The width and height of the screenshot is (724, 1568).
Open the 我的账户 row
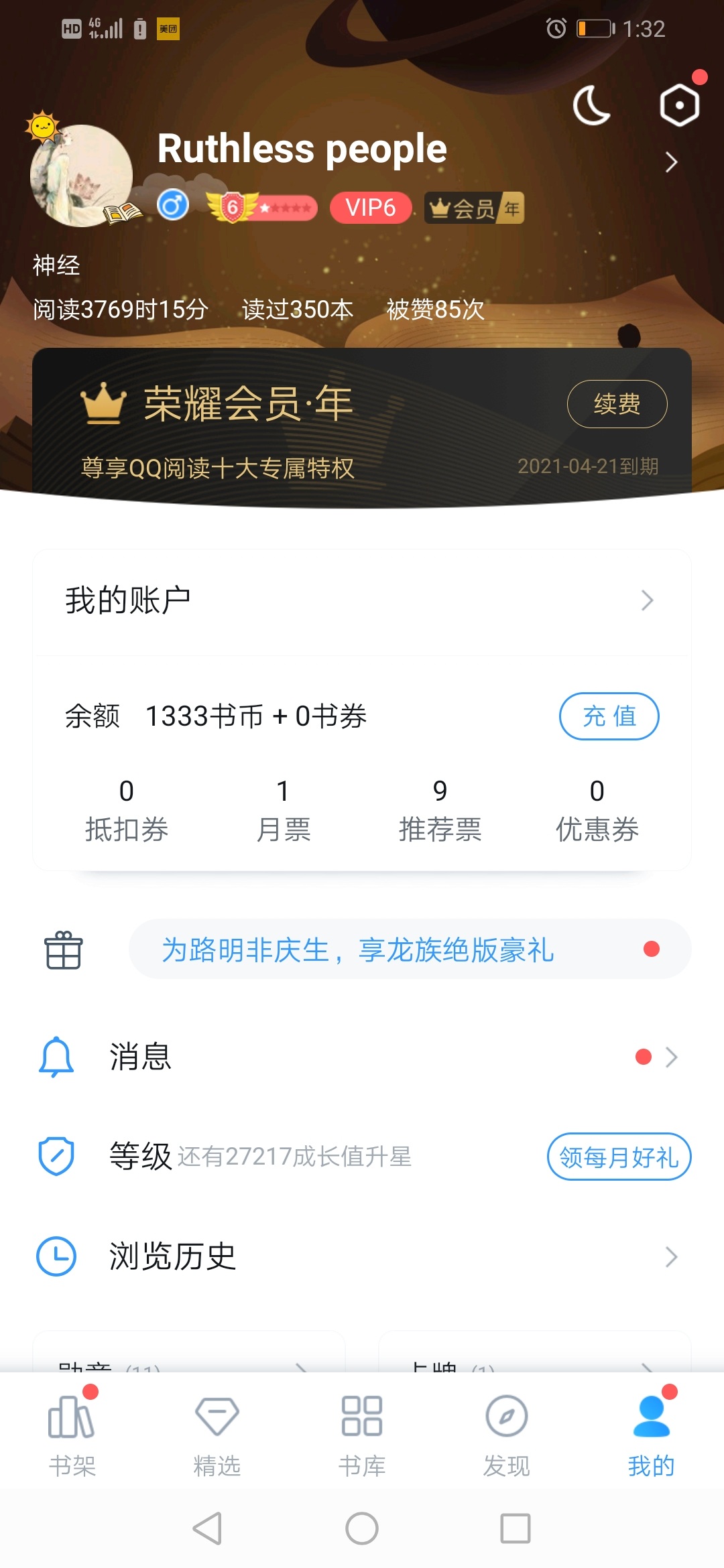362,600
